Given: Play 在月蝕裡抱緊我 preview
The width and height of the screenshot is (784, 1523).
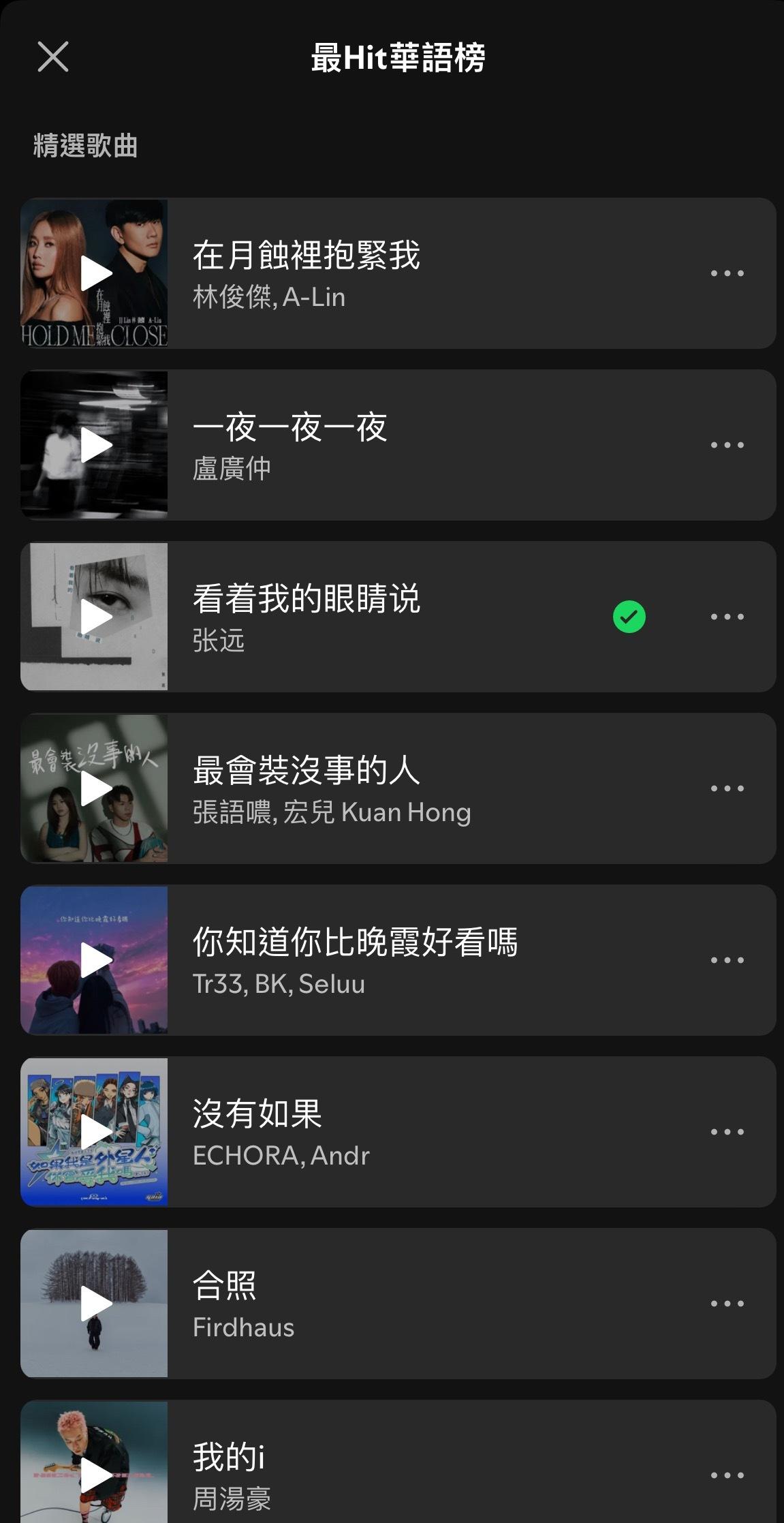Looking at the screenshot, I should pyautogui.click(x=95, y=273).
